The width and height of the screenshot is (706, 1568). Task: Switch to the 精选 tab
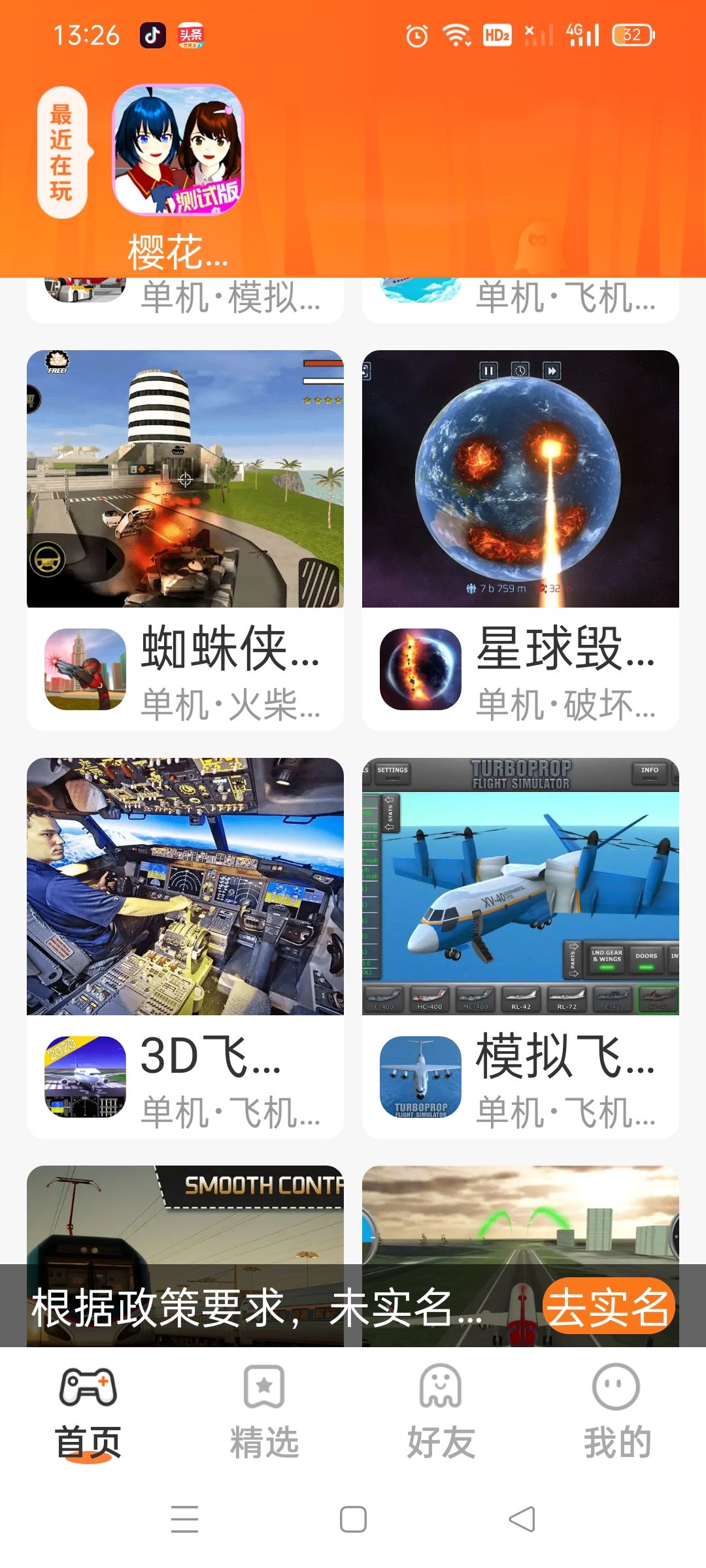pyautogui.click(x=265, y=1413)
